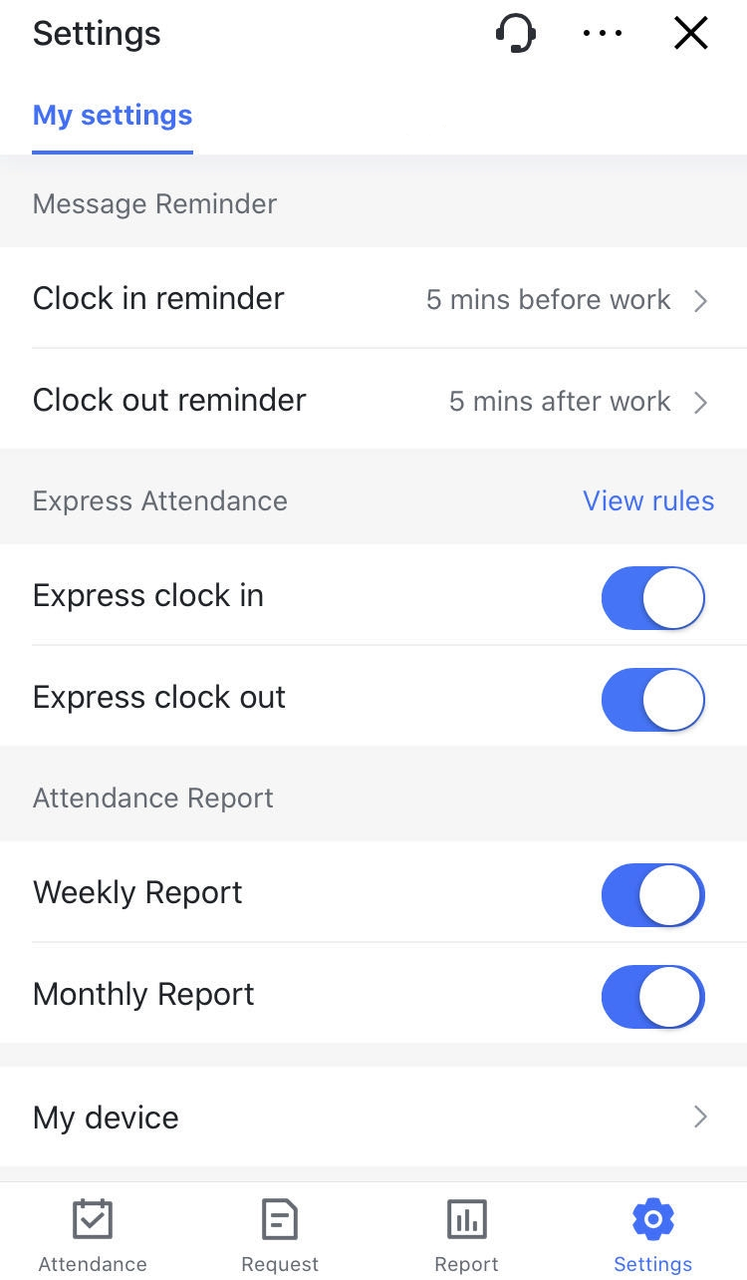747x1280 pixels.
Task: Disable Express clock in
Action: coord(652,597)
